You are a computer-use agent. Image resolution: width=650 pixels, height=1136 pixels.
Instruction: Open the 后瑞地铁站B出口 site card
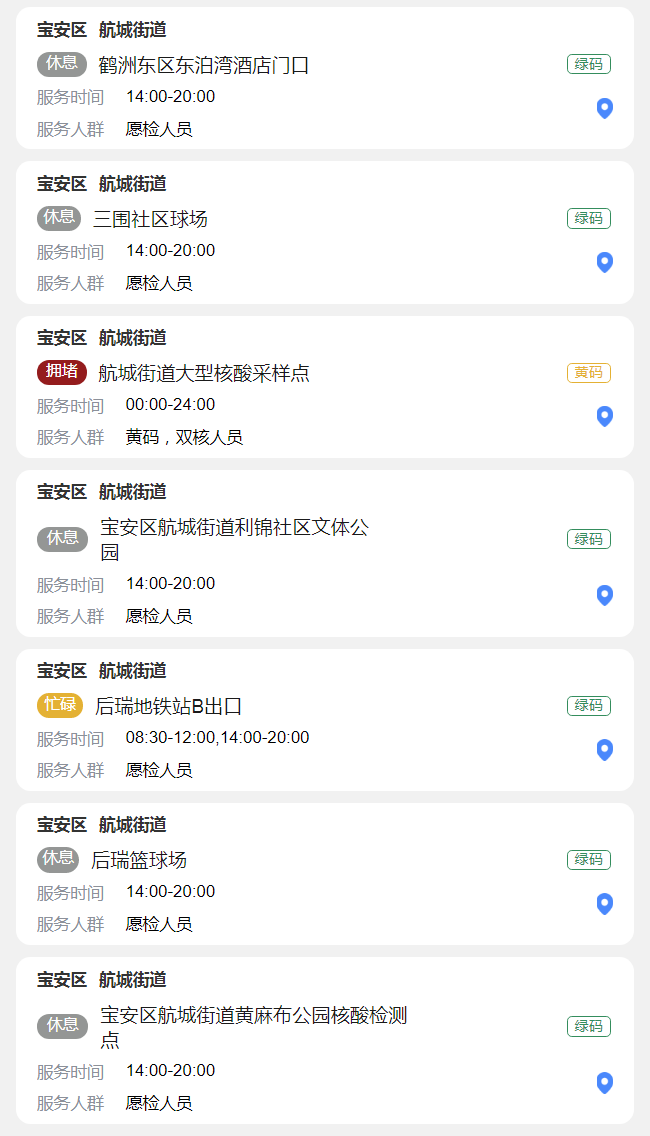pos(325,720)
